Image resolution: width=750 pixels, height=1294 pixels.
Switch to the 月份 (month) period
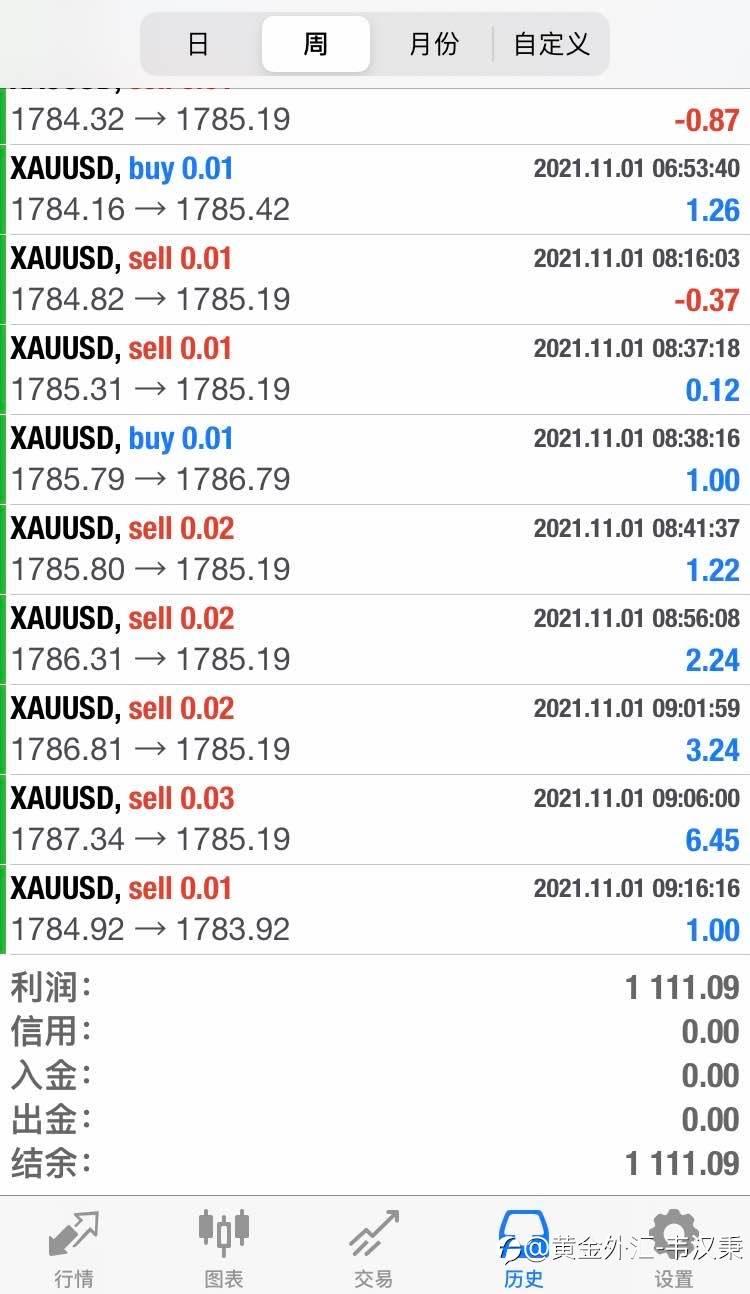pyautogui.click(x=433, y=44)
